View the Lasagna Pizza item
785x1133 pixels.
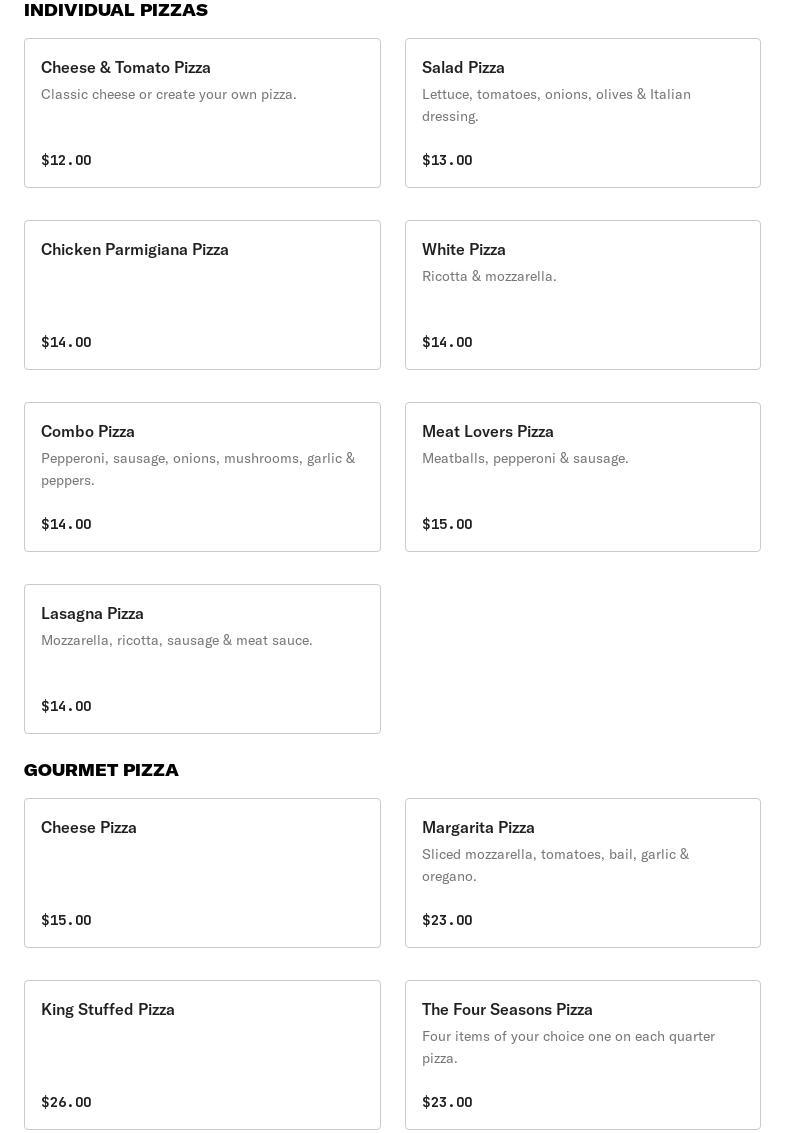pyautogui.click(x=202, y=659)
